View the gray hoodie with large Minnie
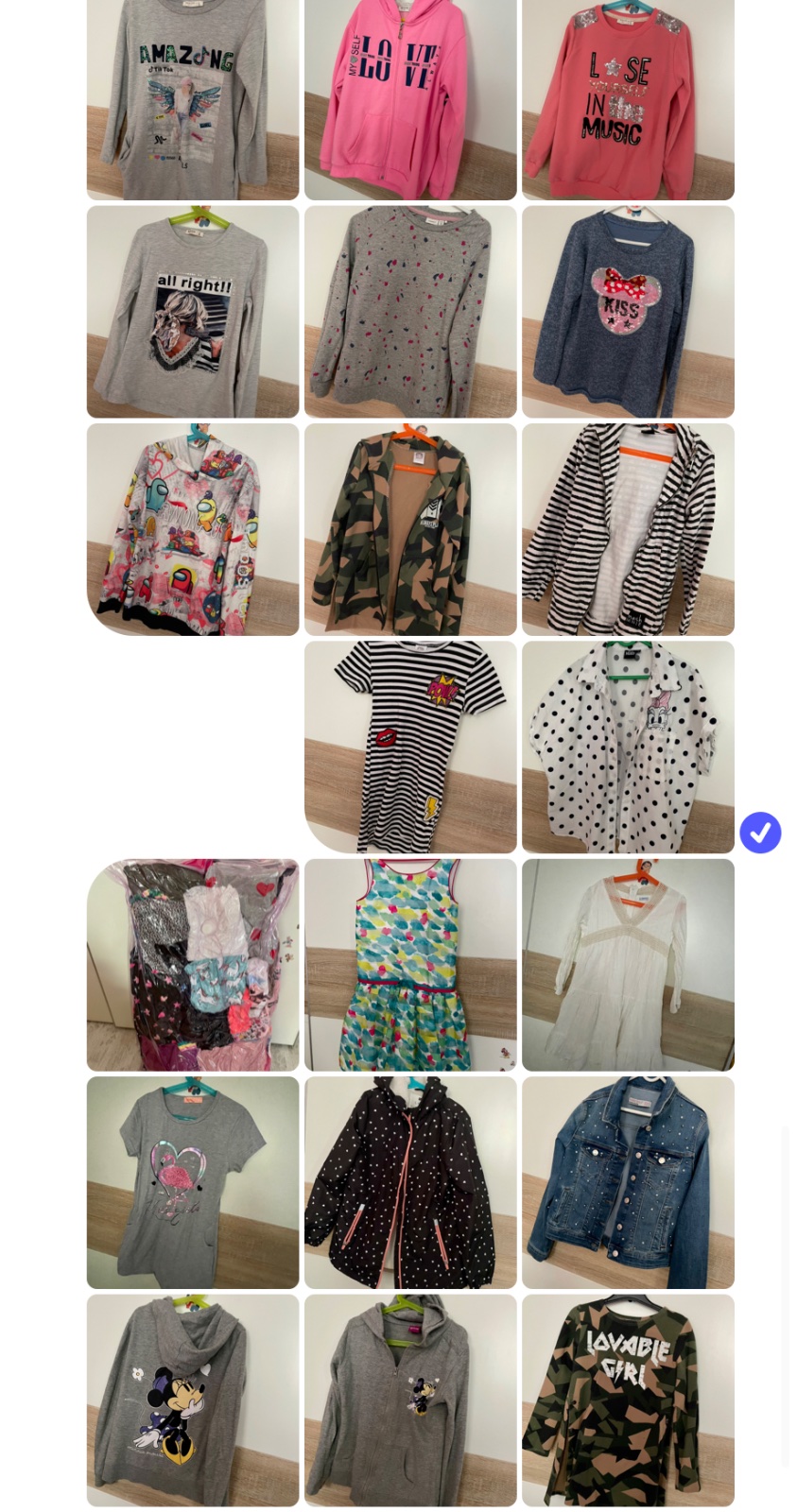This screenshot has height=1512, width=797. point(193,1400)
